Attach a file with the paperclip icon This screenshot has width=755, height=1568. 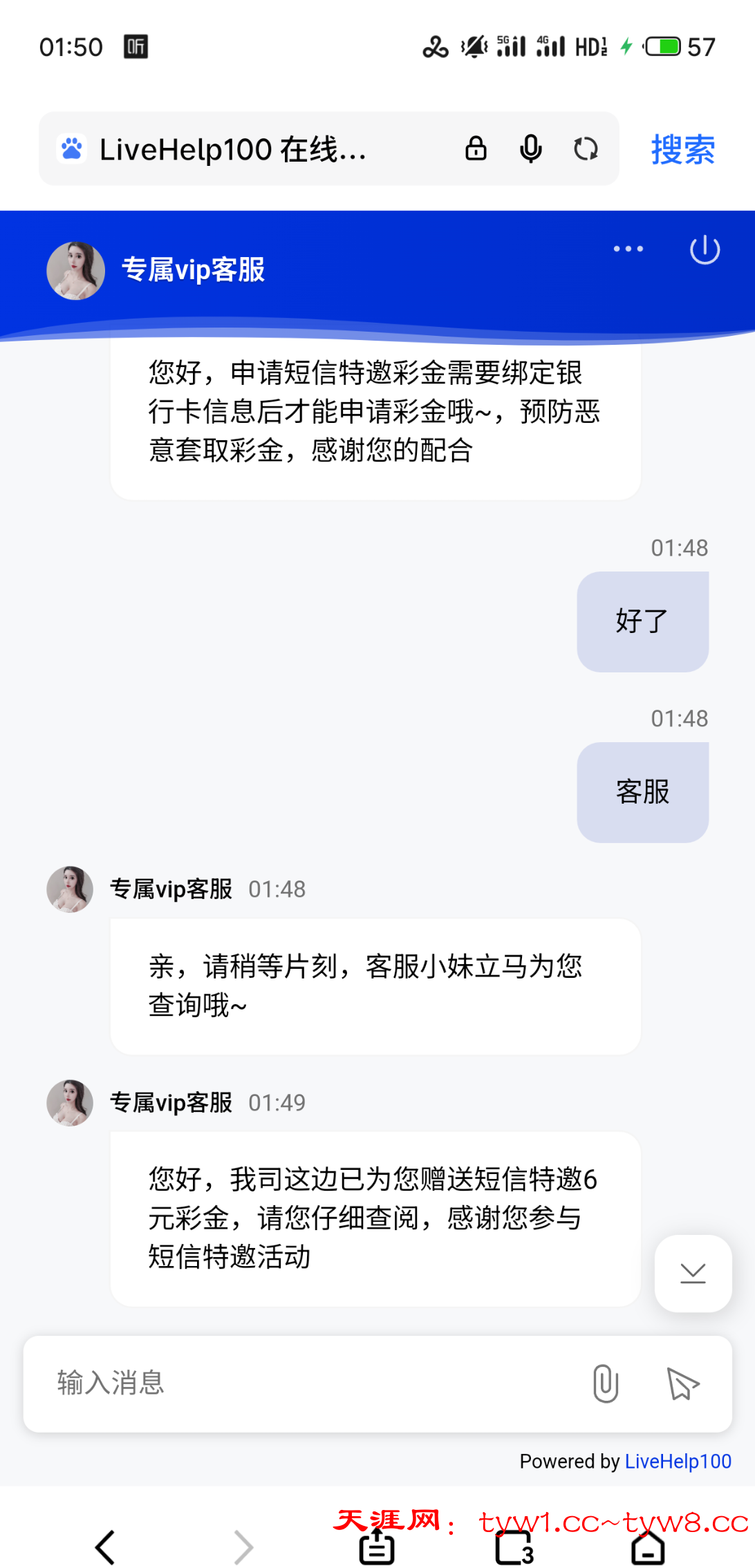pos(605,1383)
